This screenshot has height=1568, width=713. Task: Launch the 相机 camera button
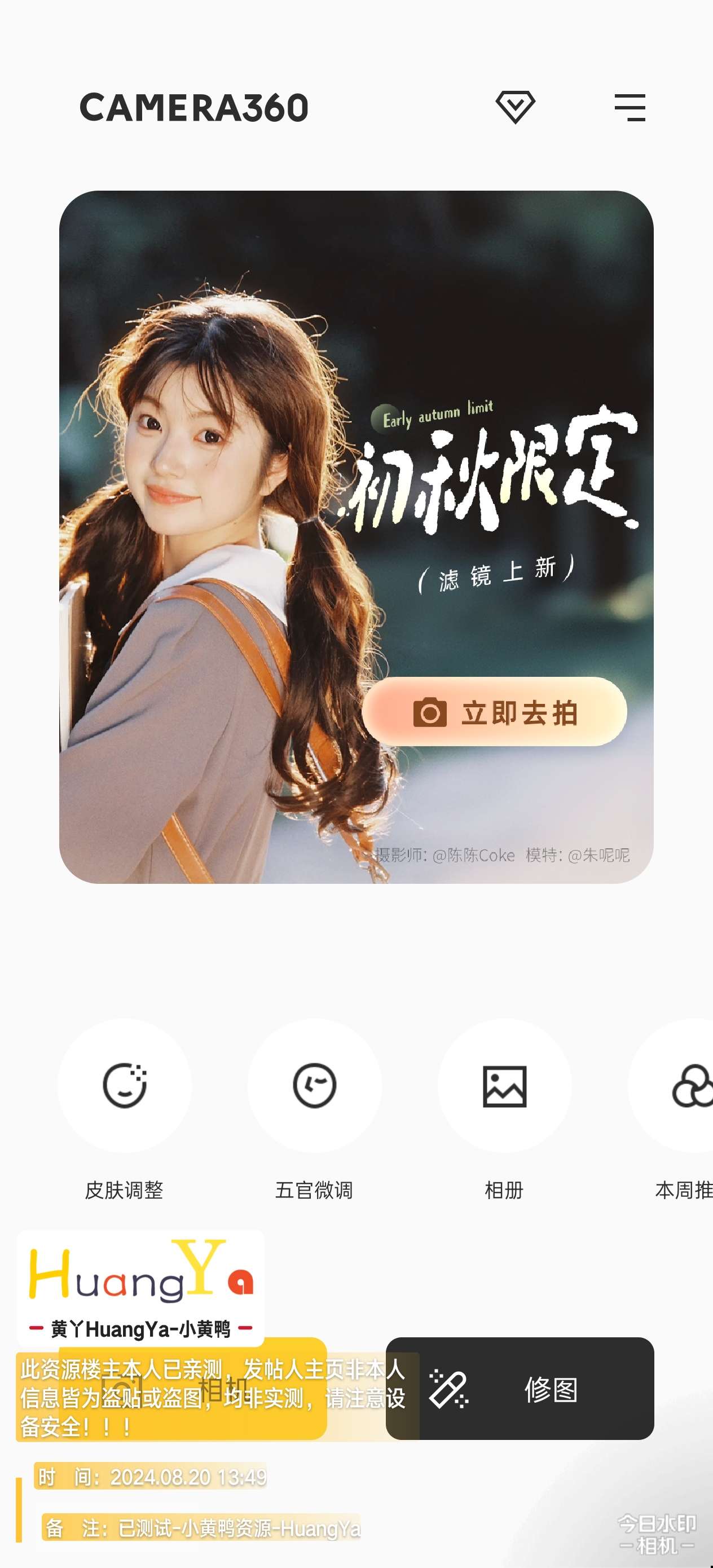192,1389
